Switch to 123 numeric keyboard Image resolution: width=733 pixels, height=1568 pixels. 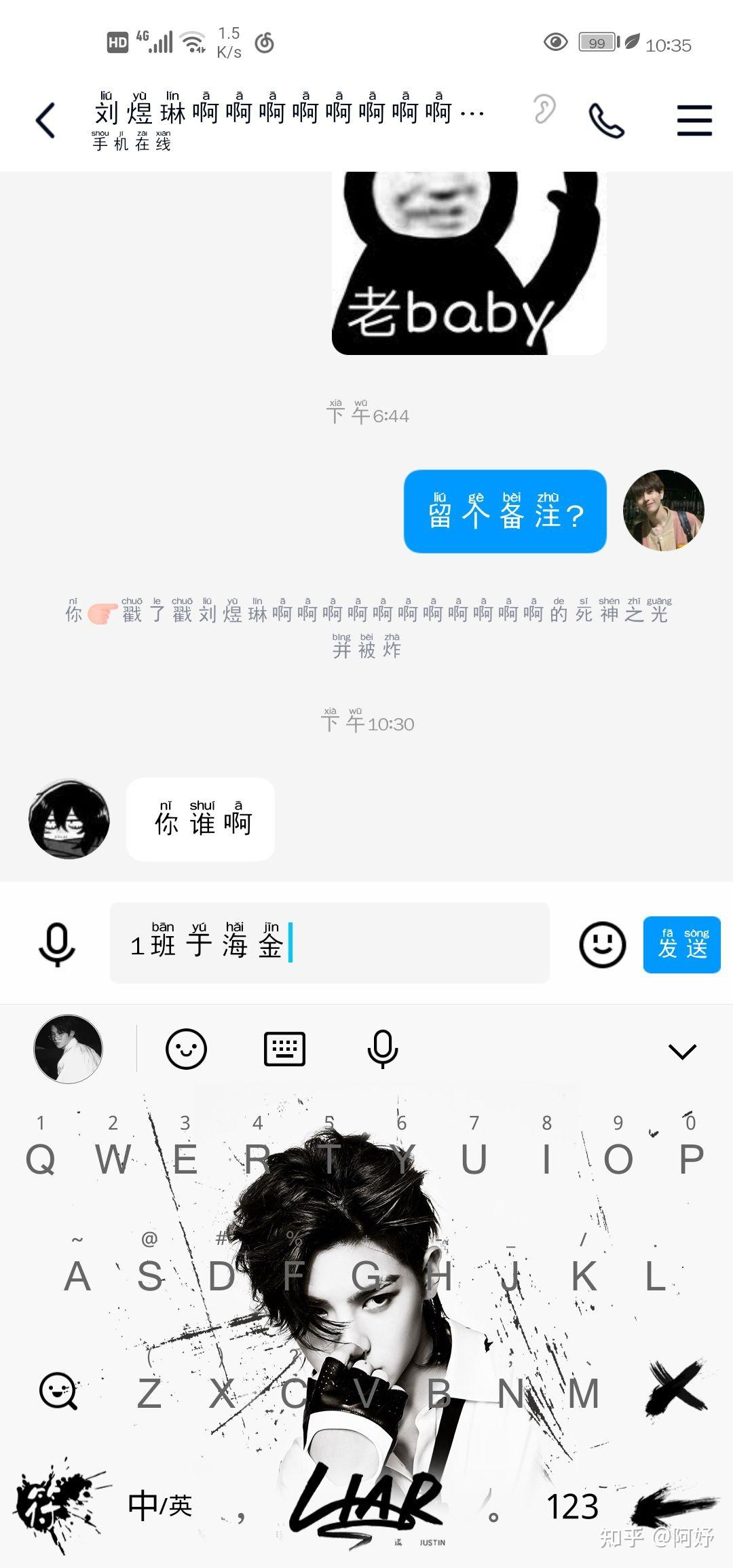tap(572, 1507)
